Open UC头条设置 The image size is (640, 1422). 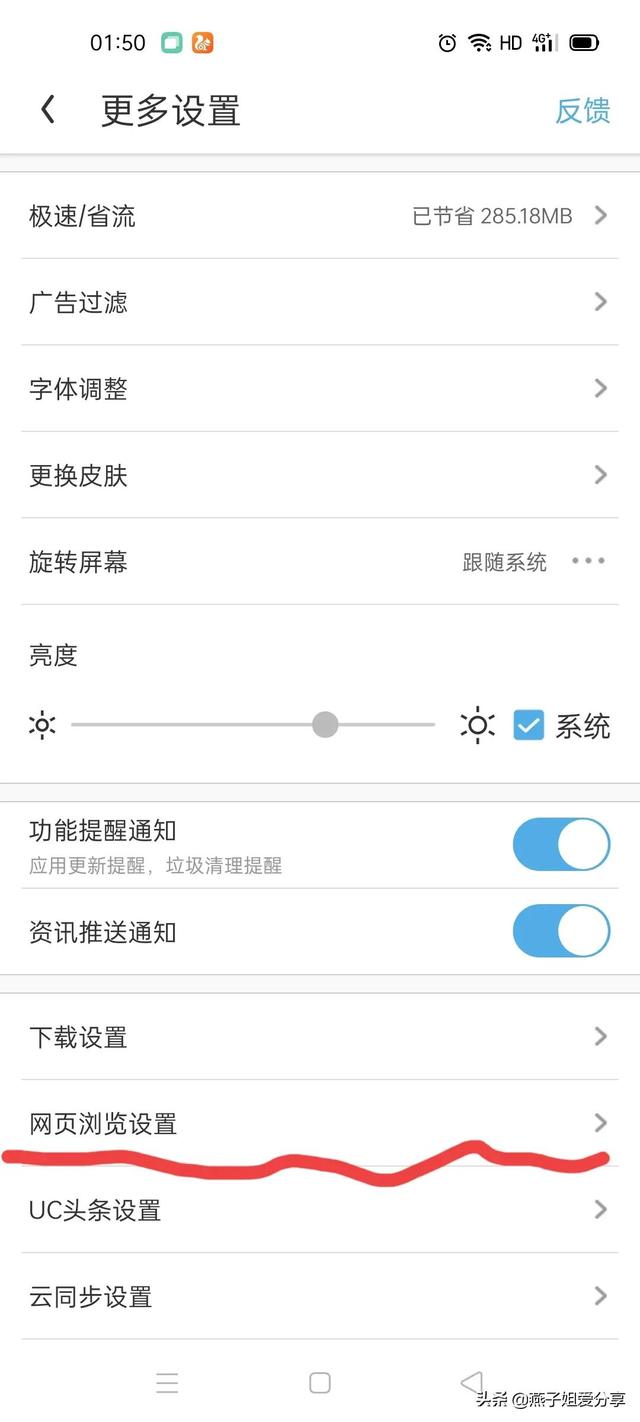pos(320,1210)
